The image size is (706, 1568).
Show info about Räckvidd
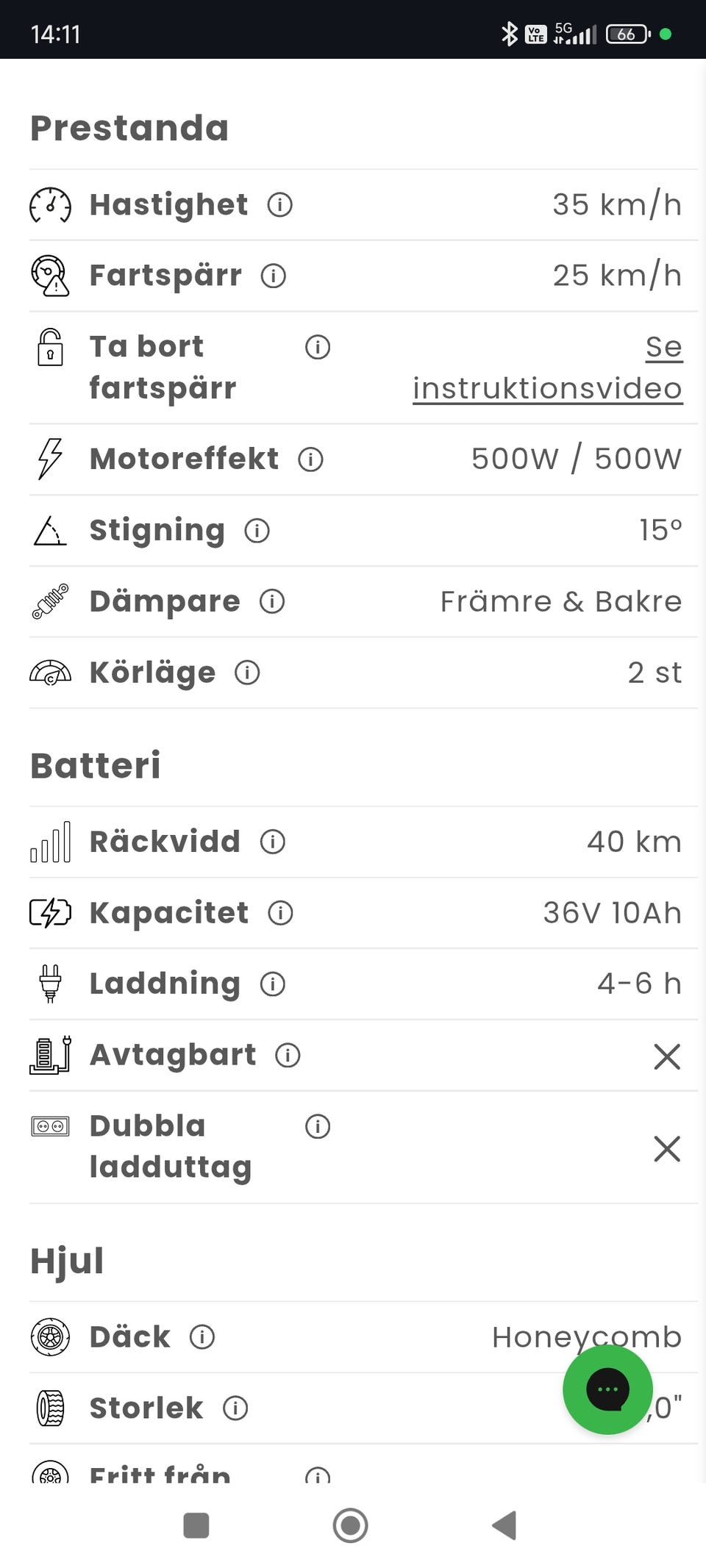click(273, 842)
